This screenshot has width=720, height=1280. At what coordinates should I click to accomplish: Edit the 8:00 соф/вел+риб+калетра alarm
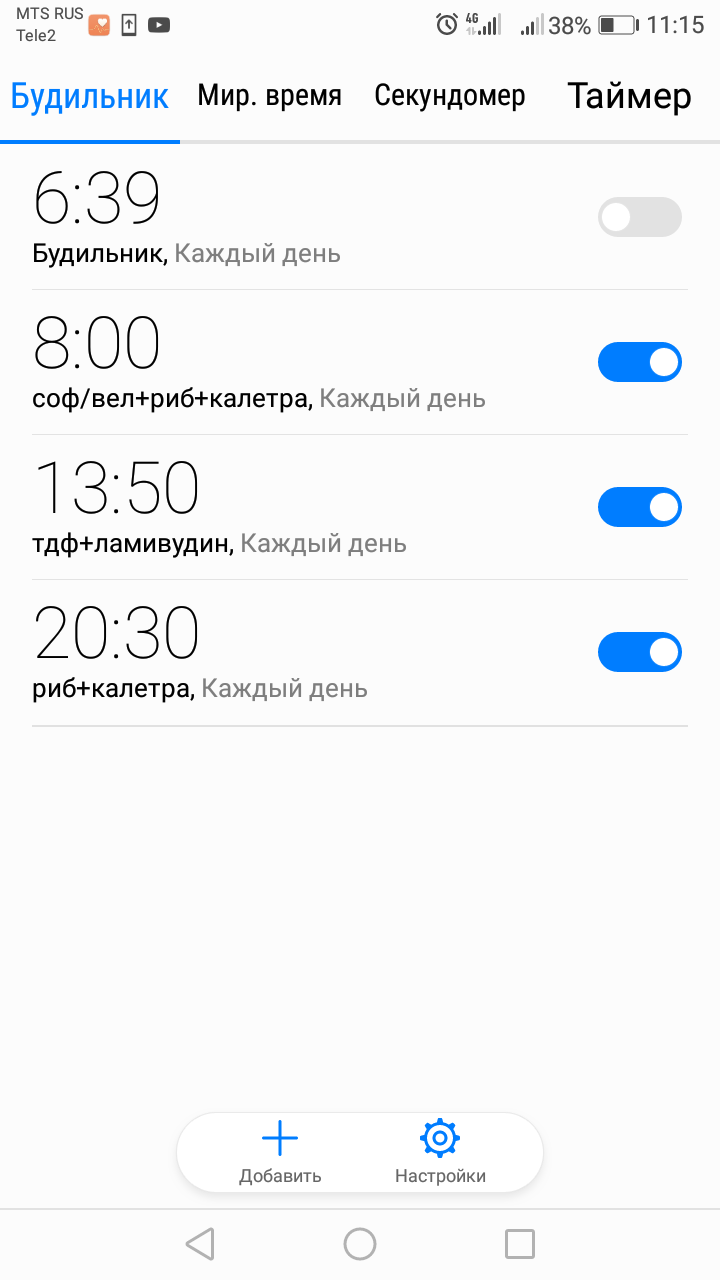click(x=250, y=363)
